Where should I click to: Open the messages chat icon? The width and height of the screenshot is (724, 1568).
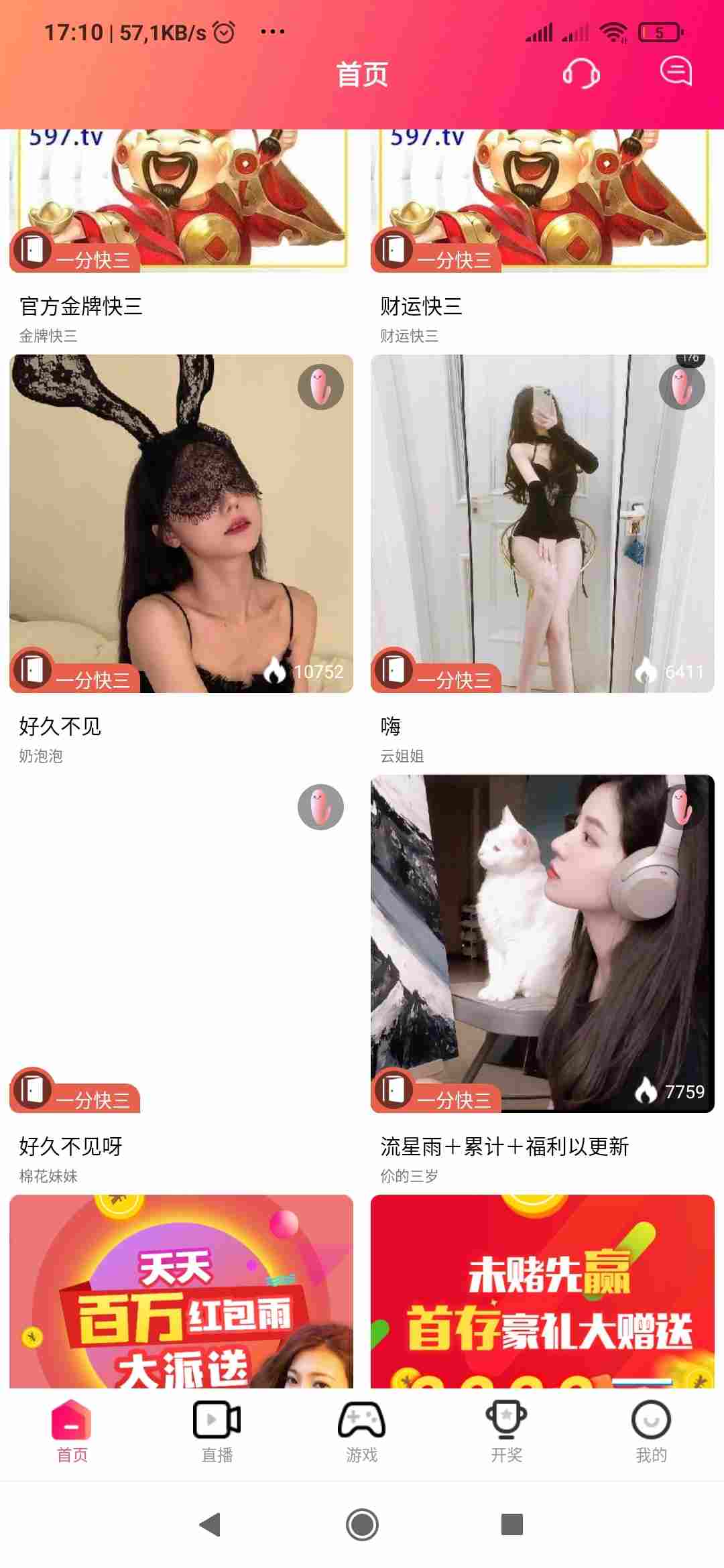coord(675,71)
